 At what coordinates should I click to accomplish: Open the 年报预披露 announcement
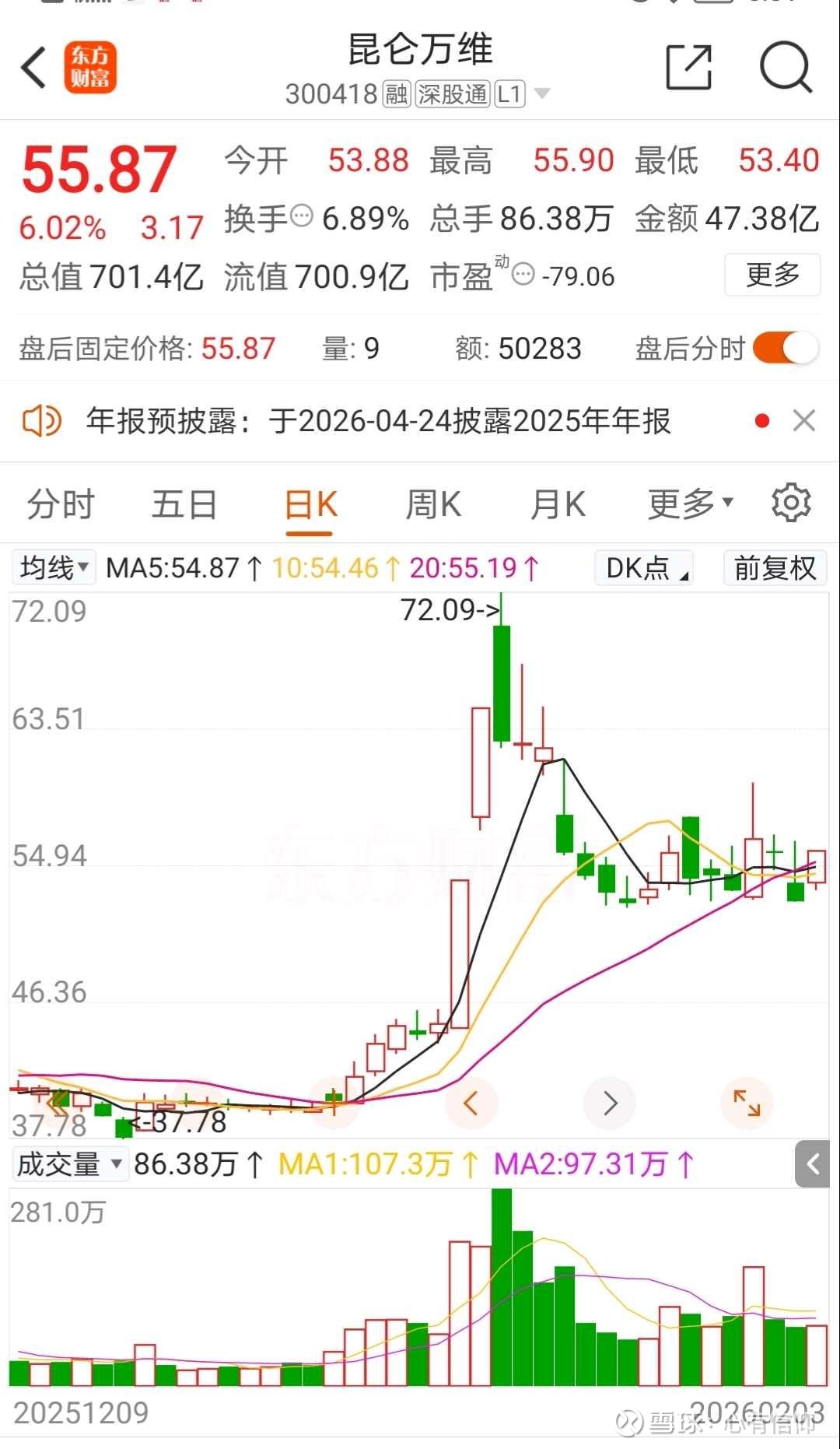pos(378,421)
